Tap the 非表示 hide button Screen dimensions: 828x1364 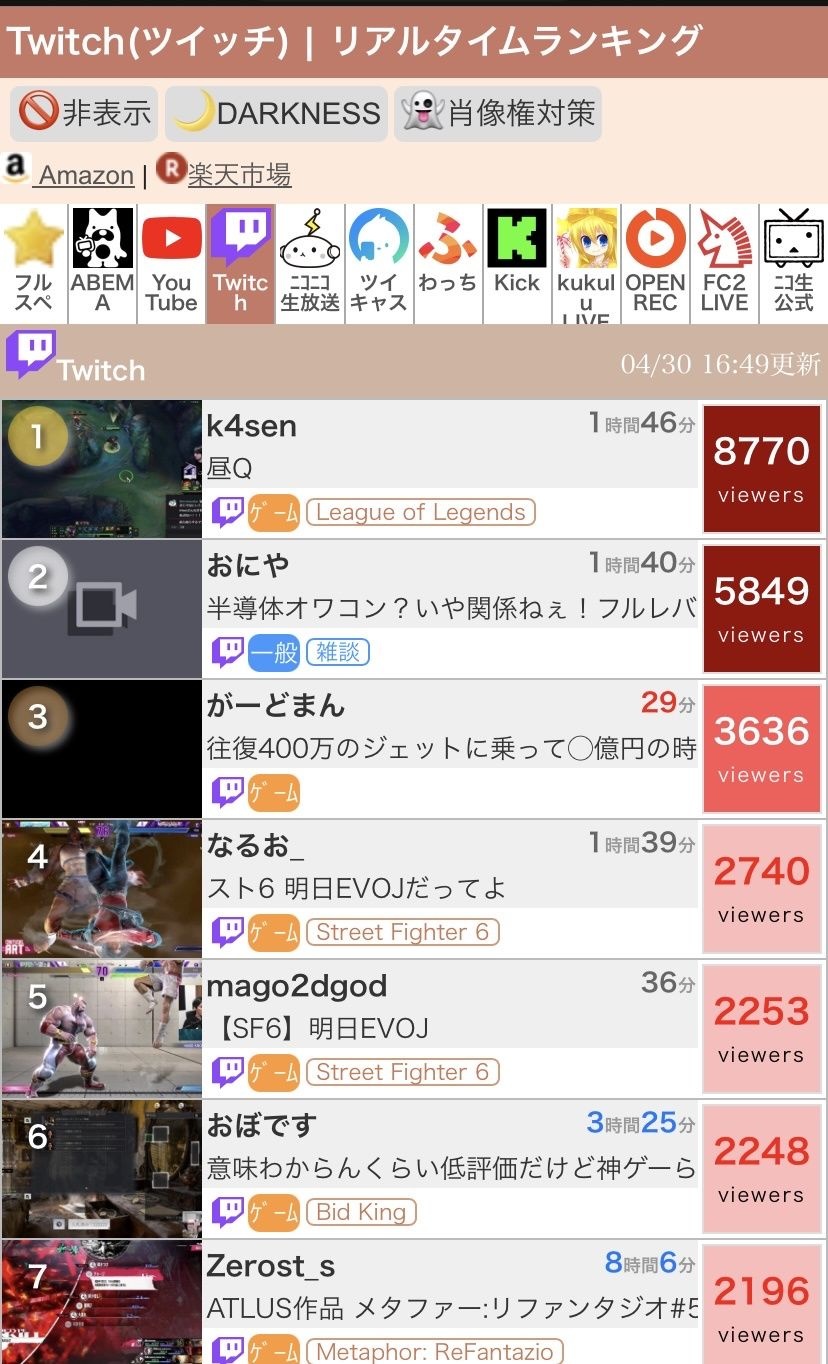pos(85,113)
